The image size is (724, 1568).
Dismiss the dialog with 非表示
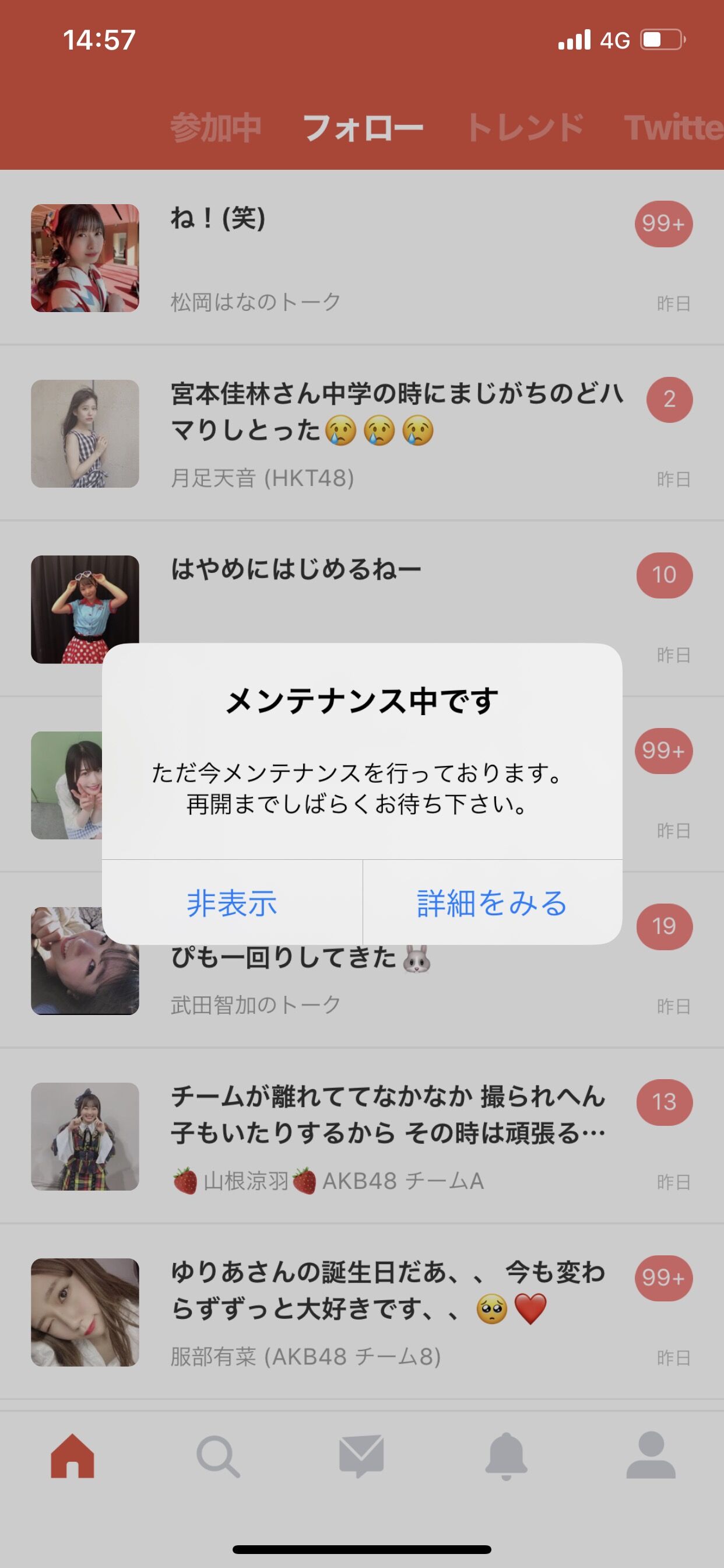tap(233, 902)
